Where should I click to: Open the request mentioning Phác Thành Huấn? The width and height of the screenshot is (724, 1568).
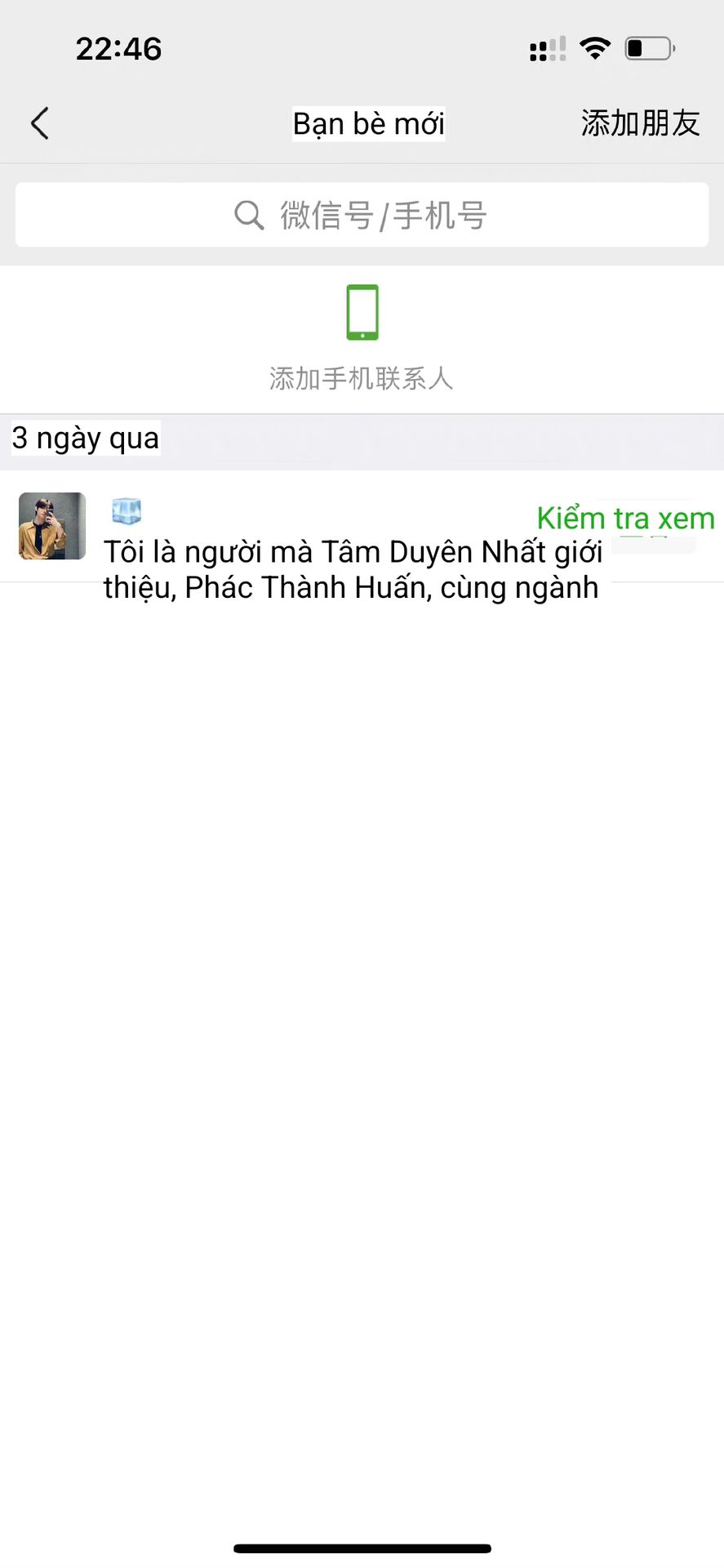(351, 570)
